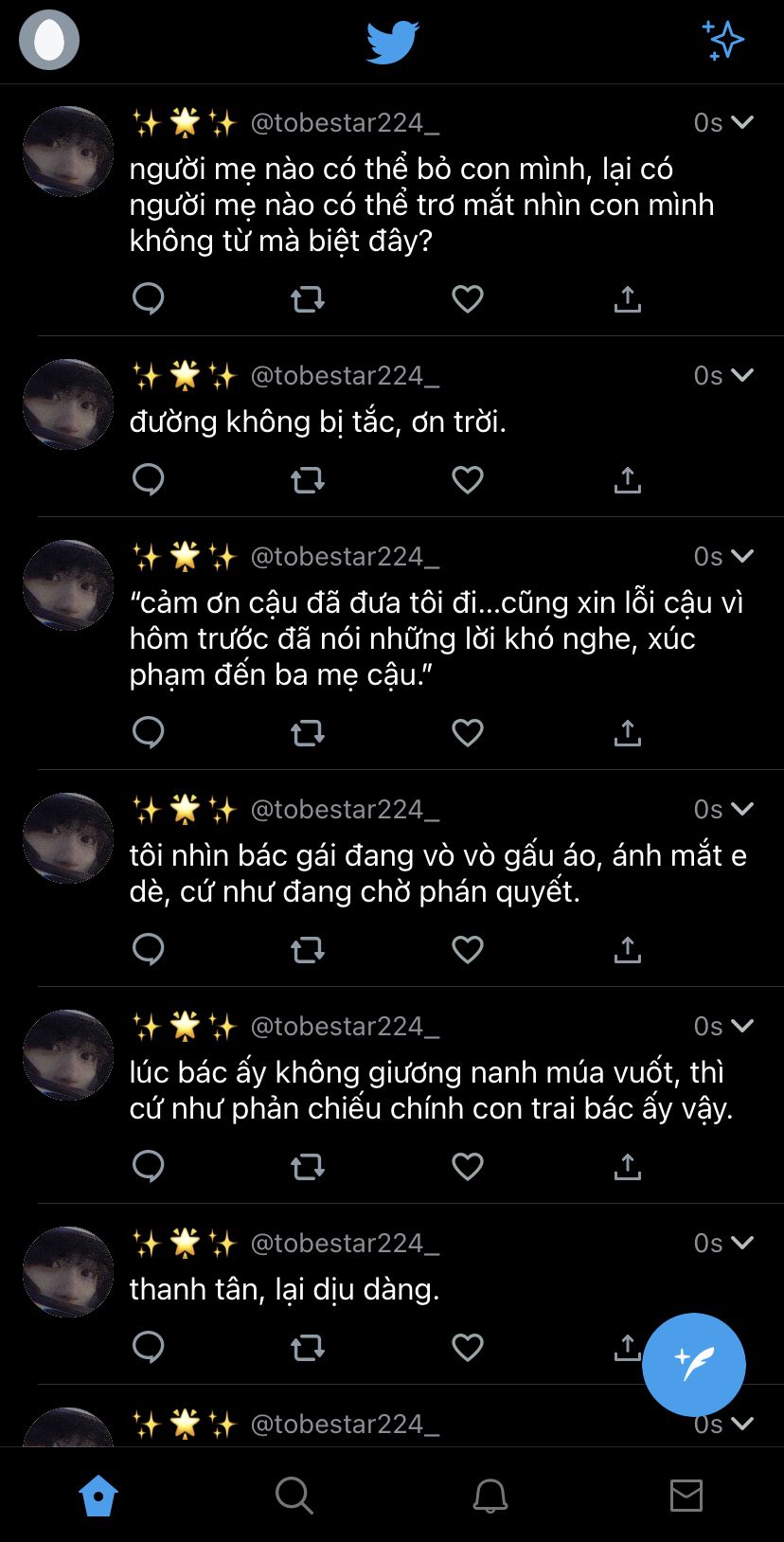Retweet the tweet "đường không bị tắc"

coord(308,480)
